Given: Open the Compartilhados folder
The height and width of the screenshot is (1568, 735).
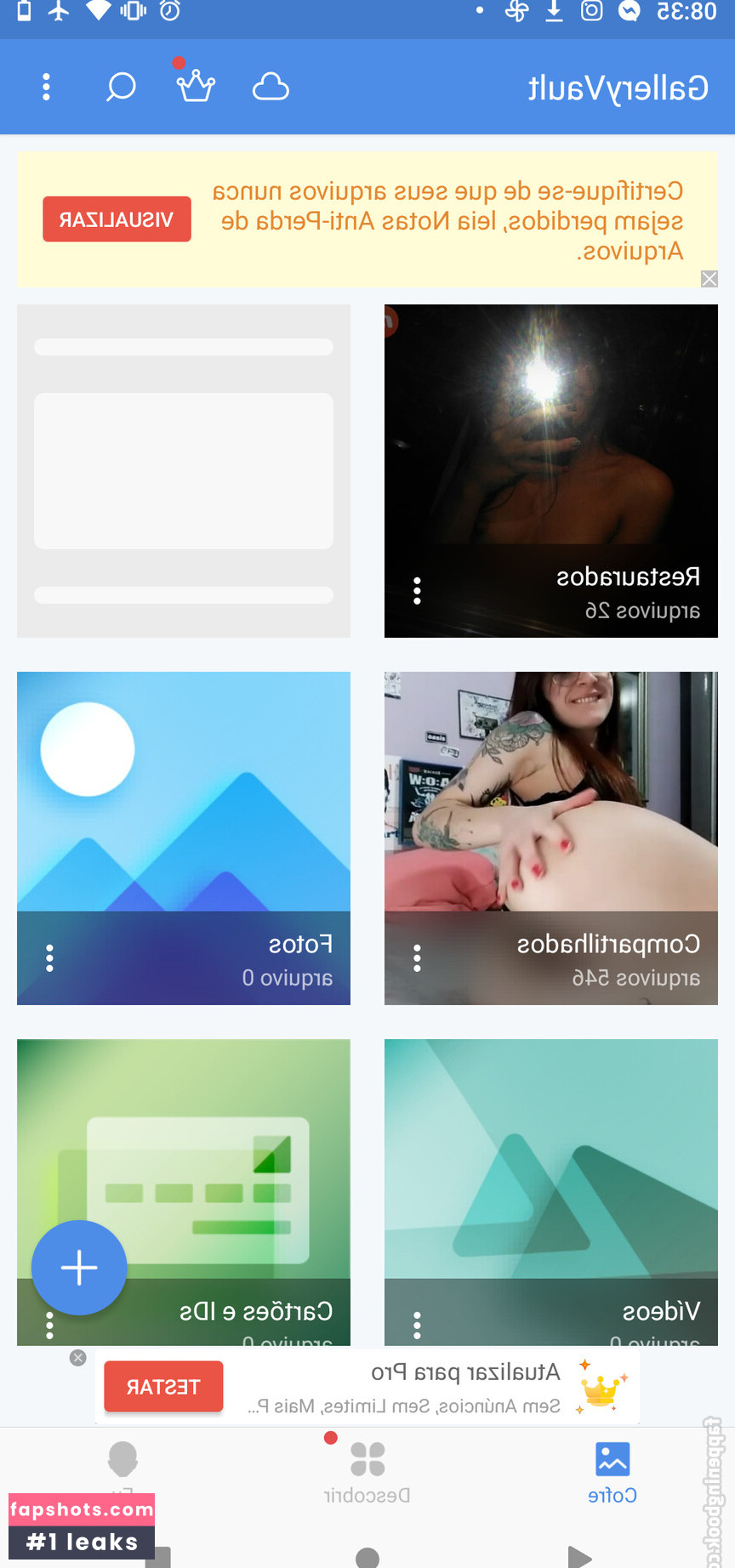Looking at the screenshot, I should click(x=550, y=808).
